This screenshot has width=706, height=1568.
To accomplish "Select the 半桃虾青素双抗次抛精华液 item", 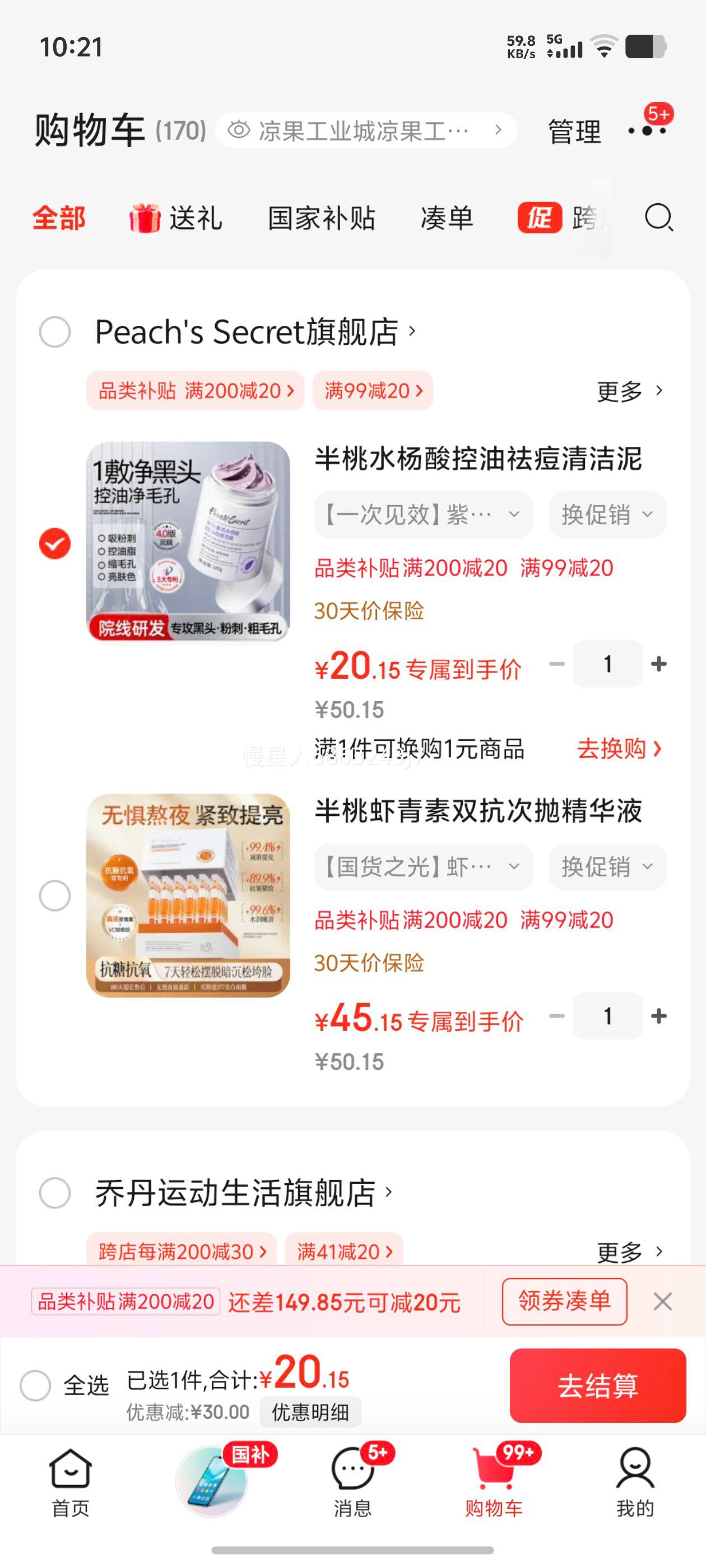I will click(55, 895).
